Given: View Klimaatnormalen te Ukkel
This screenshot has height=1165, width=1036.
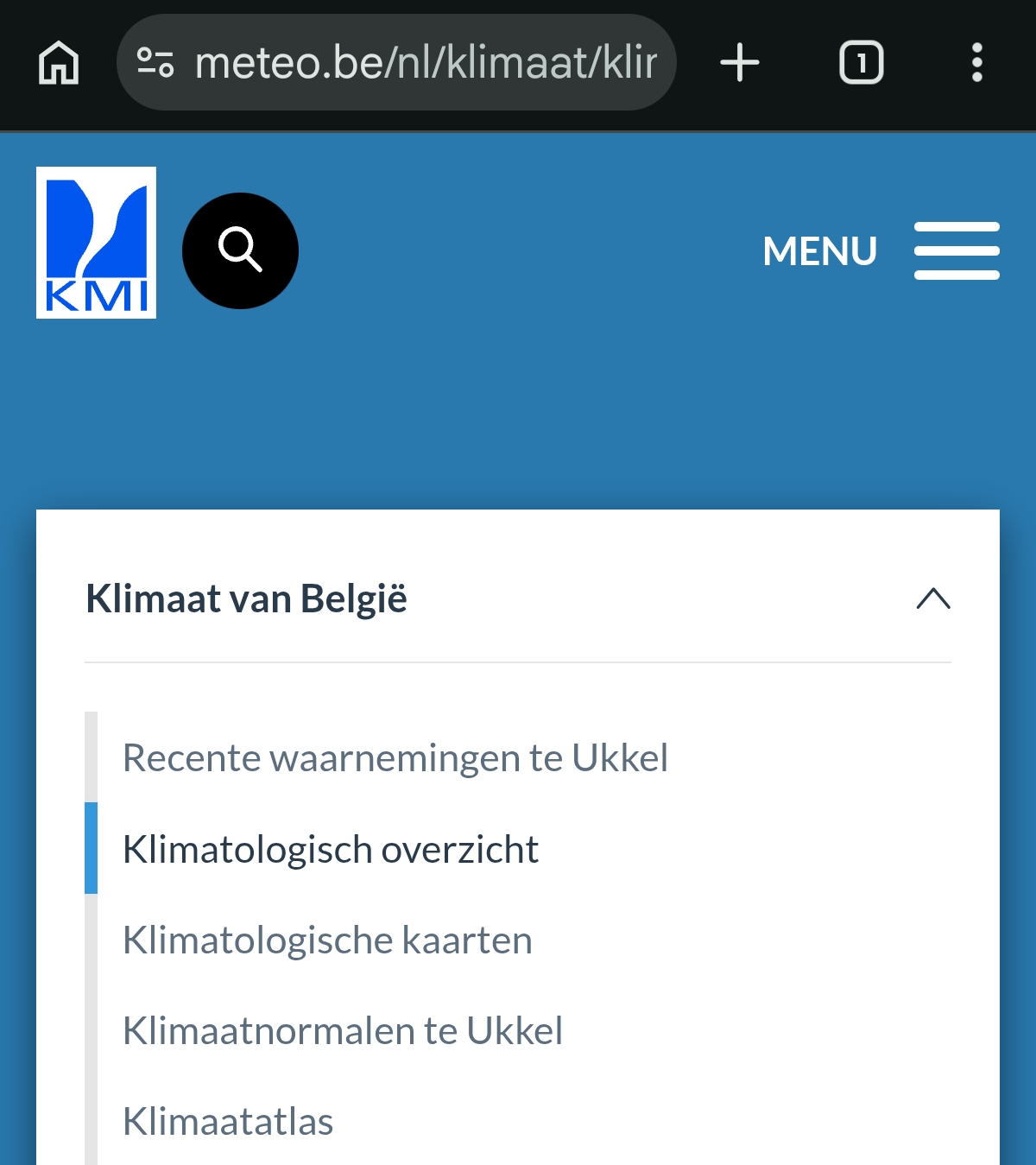Looking at the screenshot, I should coord(343,1030).
